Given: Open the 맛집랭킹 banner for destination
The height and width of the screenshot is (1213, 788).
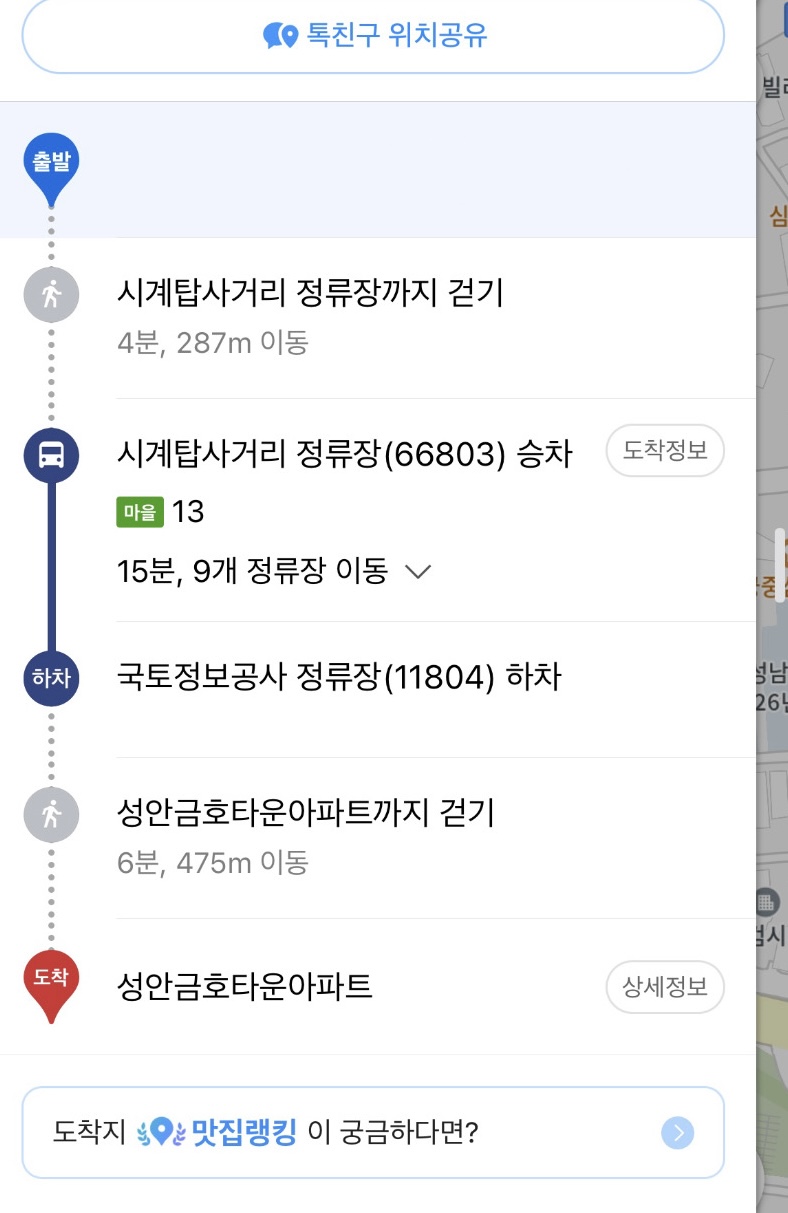Looking at the screenshot, I should click(x=373, y=1133).
